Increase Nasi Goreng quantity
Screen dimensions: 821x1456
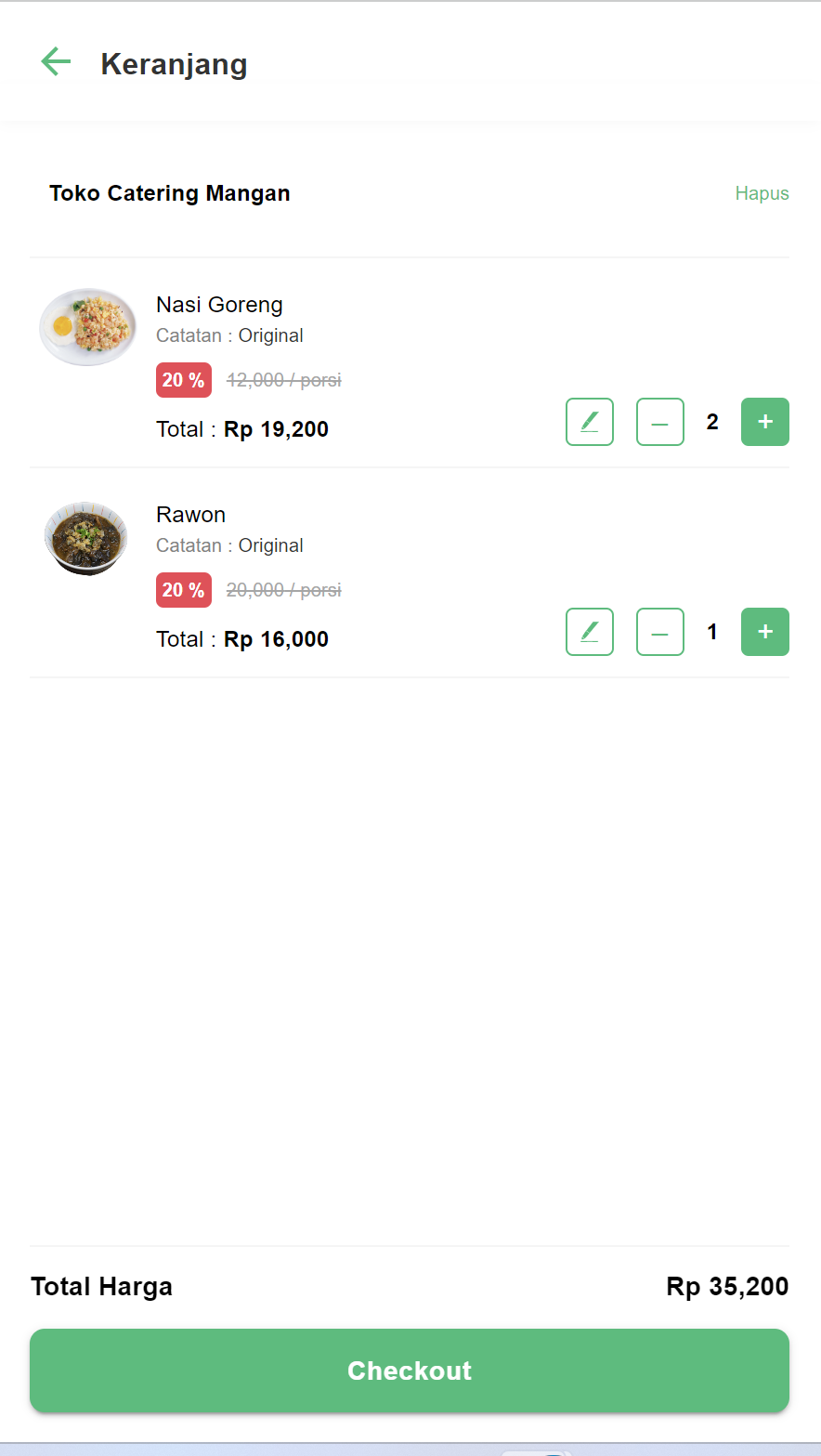[x=764, y=422]
